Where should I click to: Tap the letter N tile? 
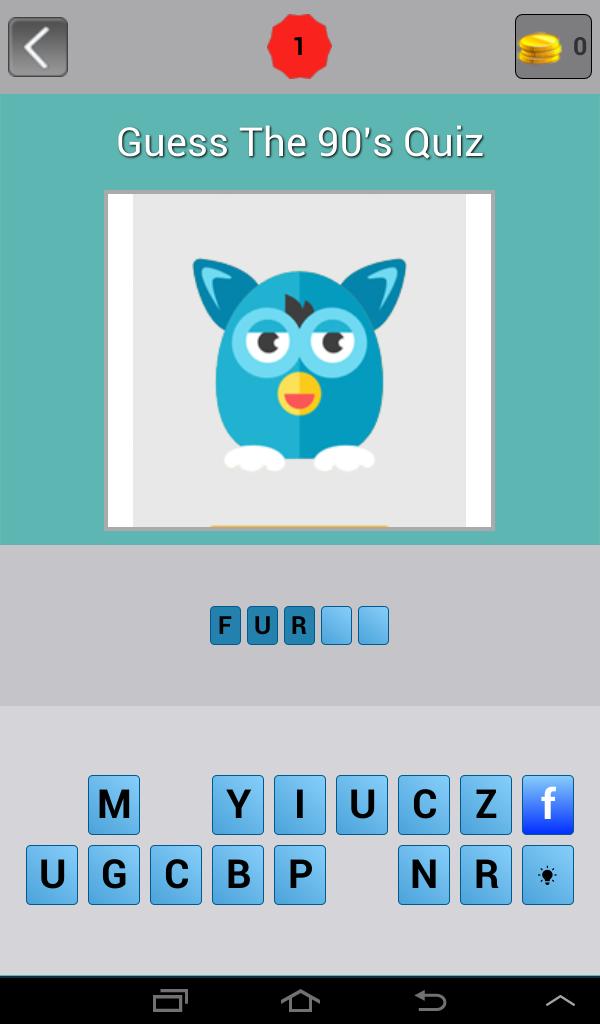pos(424,875)
